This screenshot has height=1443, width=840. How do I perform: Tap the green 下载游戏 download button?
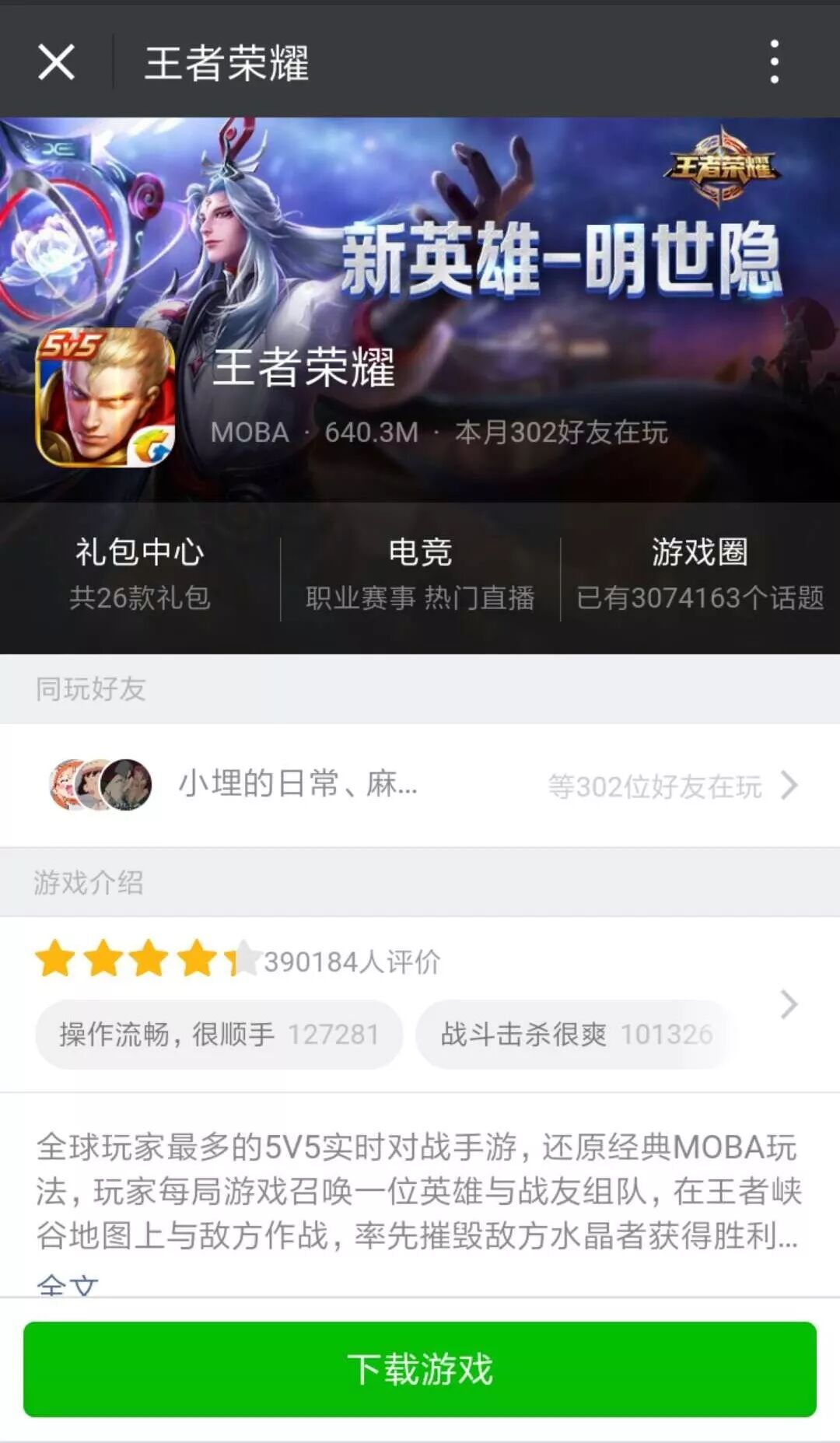coord(420,1369)
